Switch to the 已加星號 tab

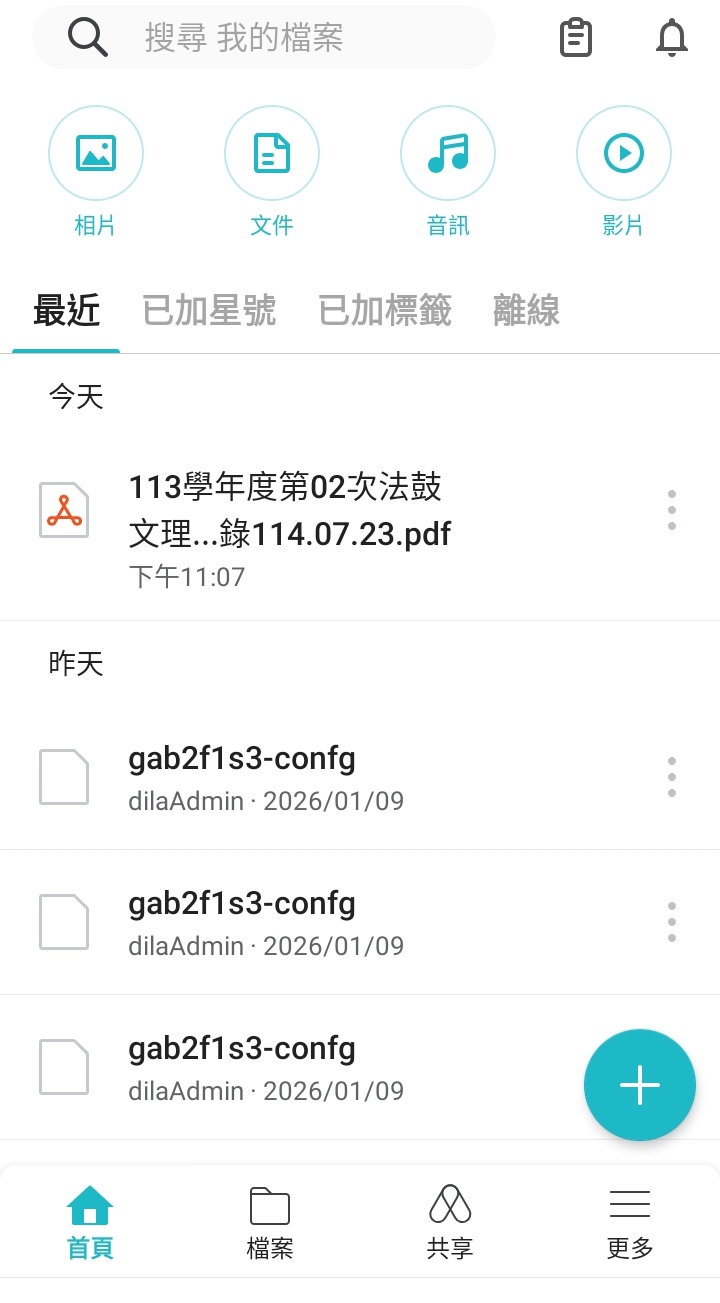(209, 311)
